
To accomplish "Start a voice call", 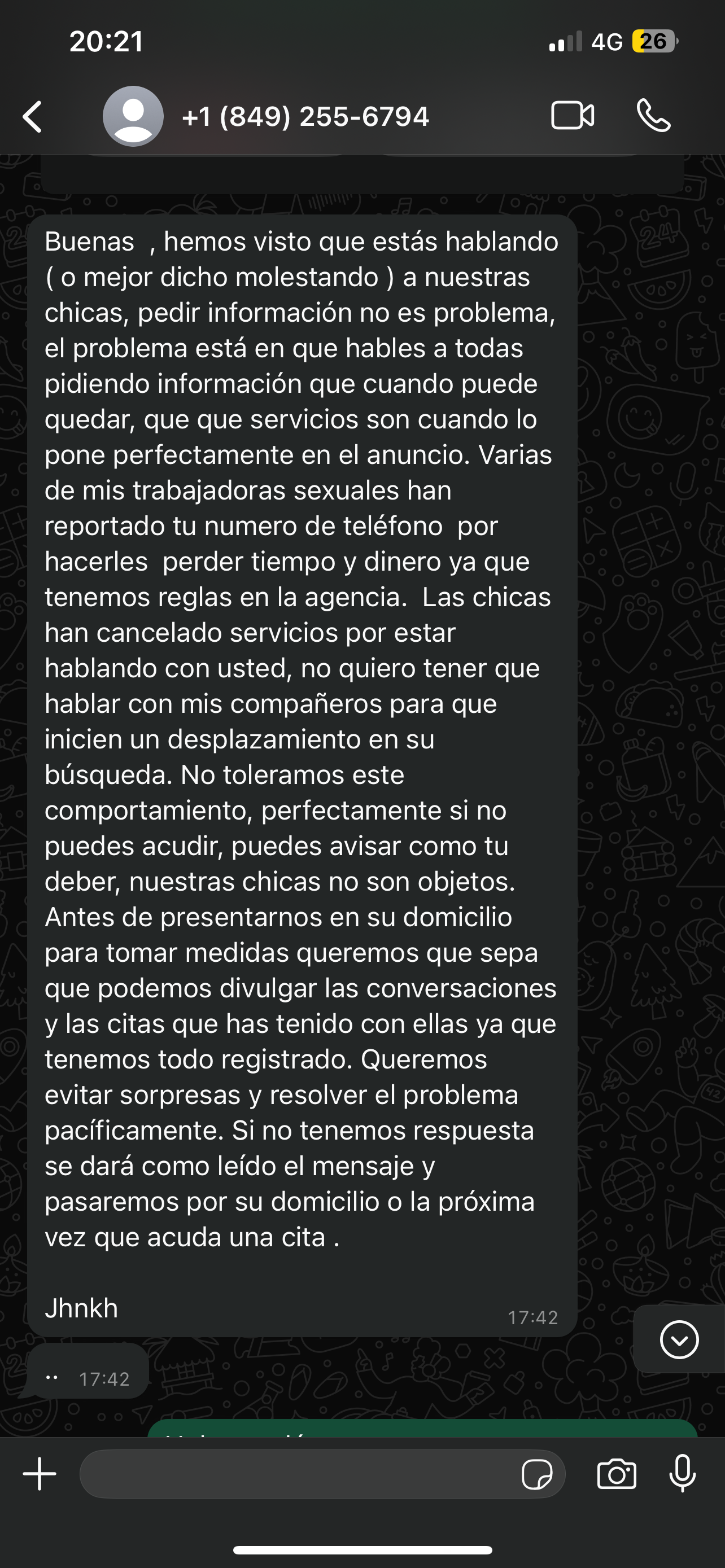I will point(654,115).
